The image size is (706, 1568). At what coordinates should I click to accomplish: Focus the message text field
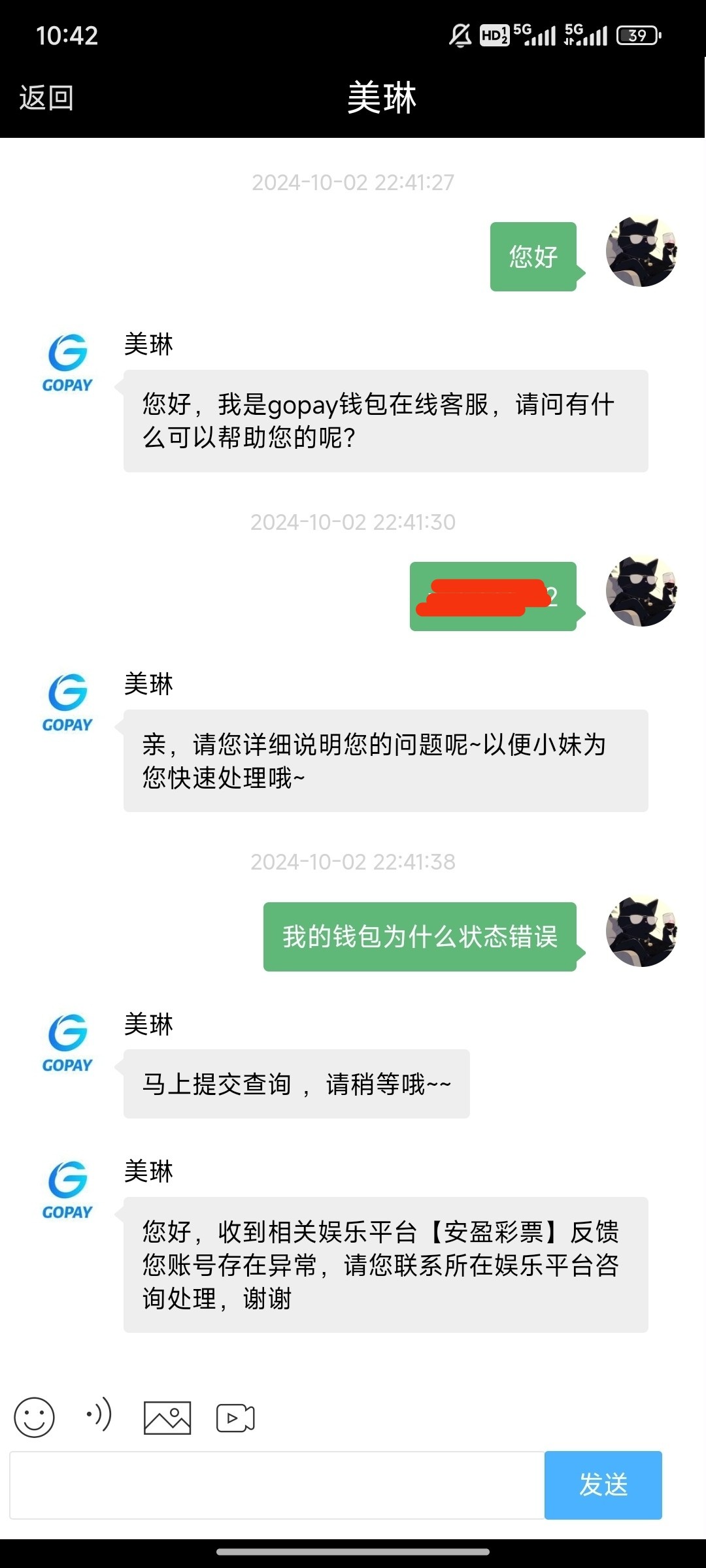point(277,1485)
